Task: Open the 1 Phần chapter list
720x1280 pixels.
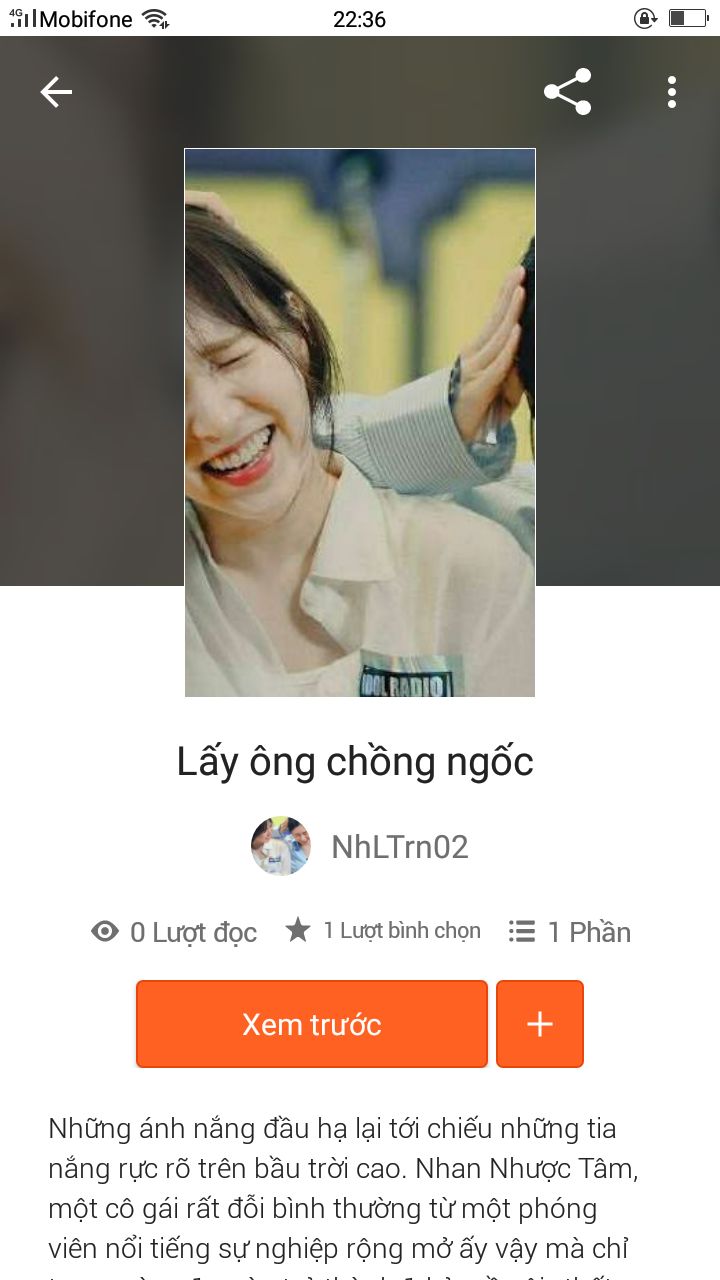Action: click(570, 932)
